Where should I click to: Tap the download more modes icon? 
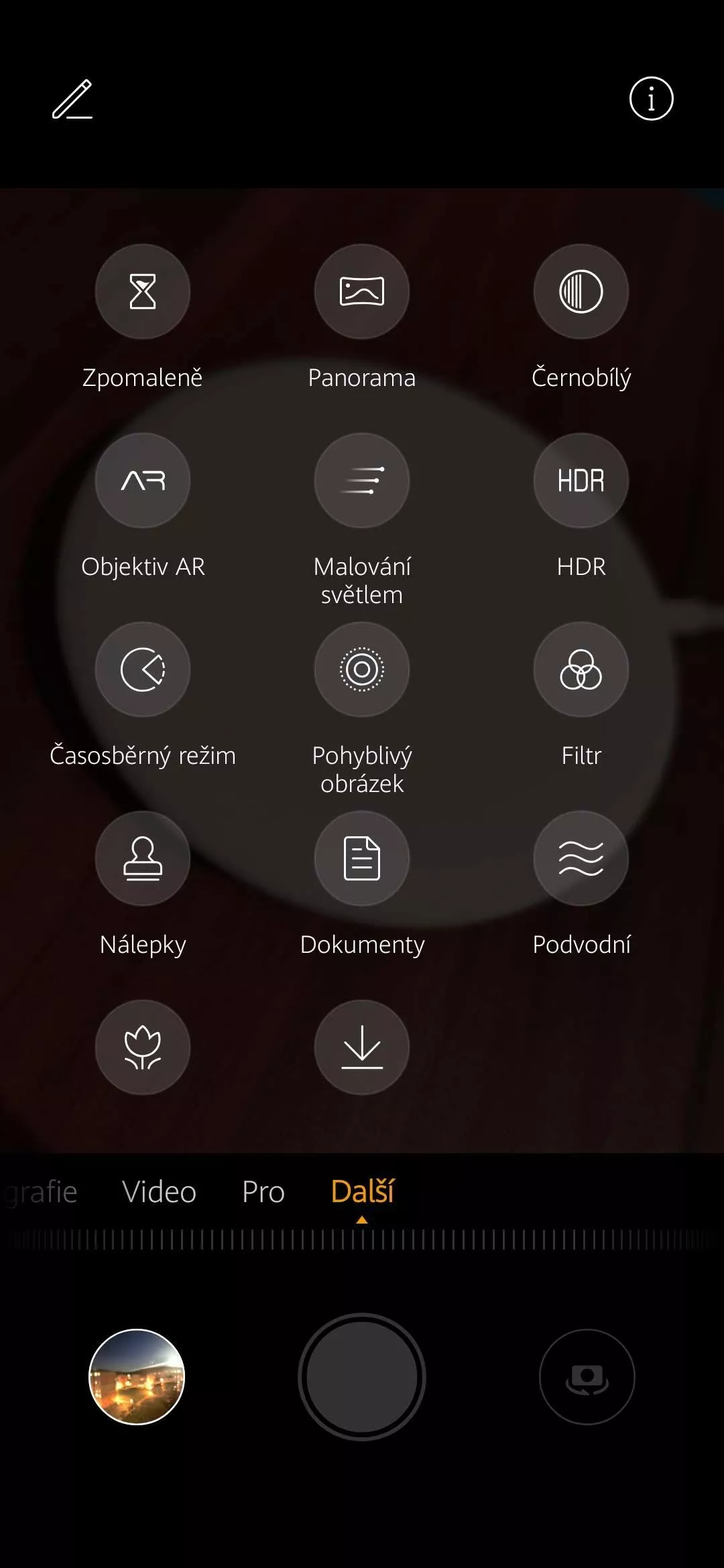[x=362, y=1047]
